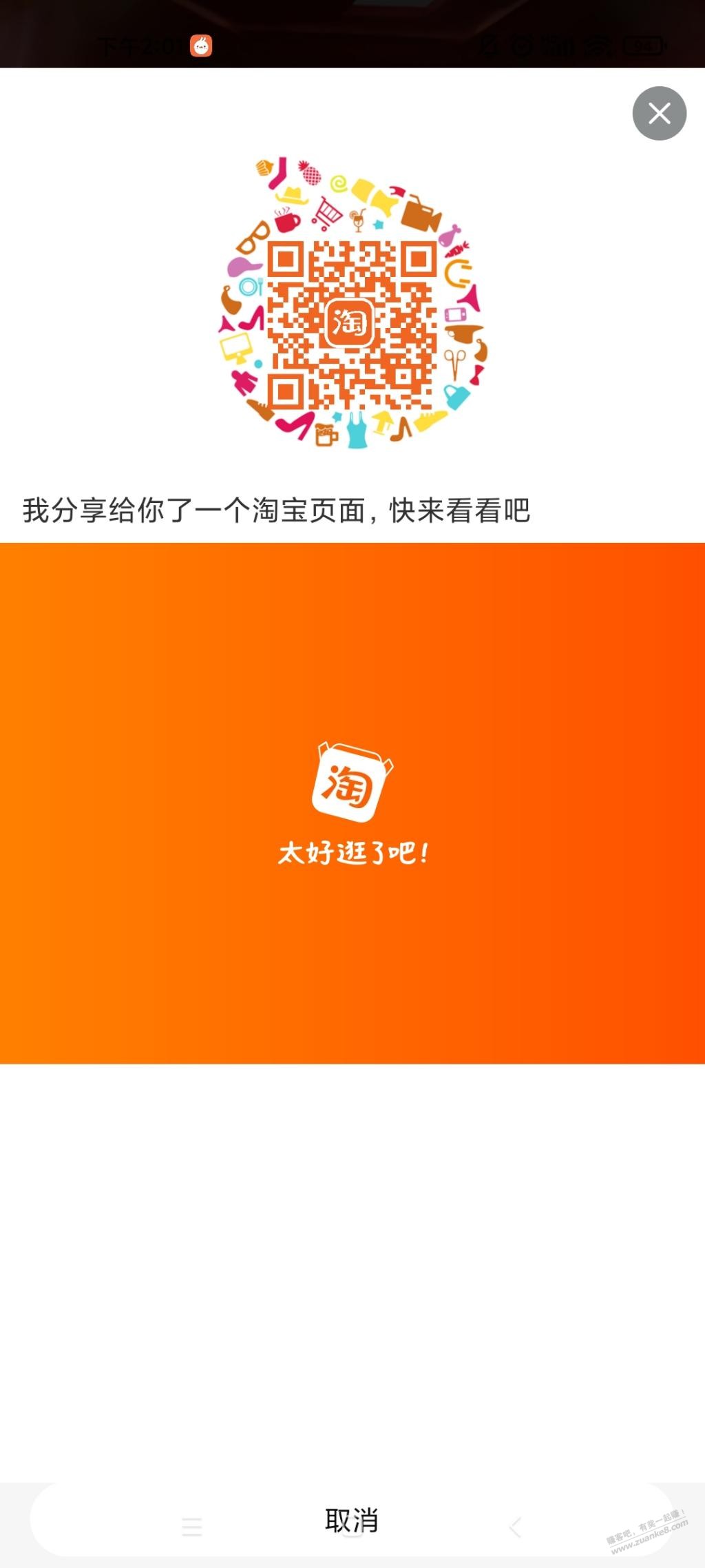The height and width of the screenshot is (1568, 705).
Task: Close the Taobao share dialog
Action: [659, 114]
